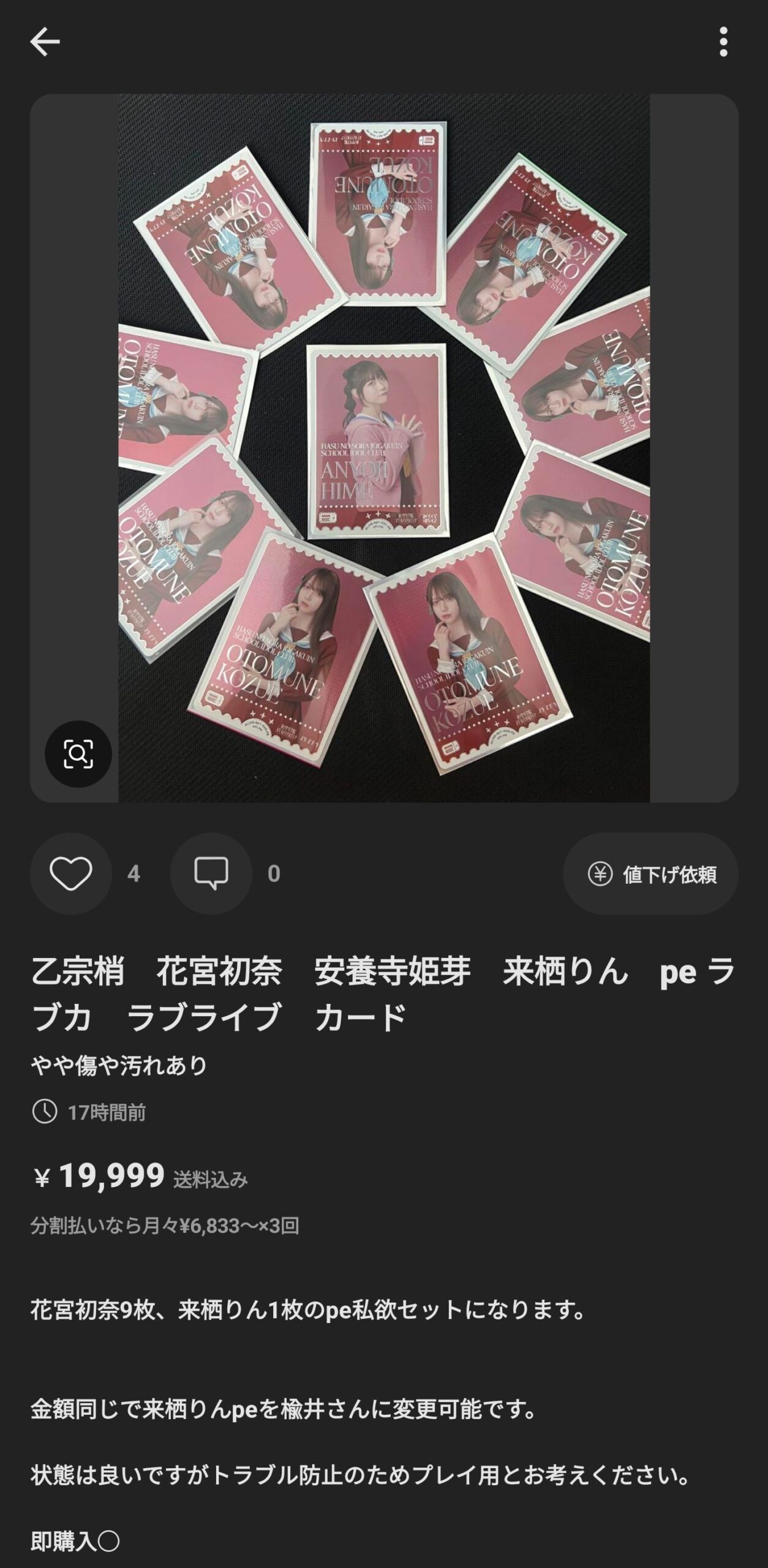Viewport: 768px width, 1568px height.
Task: Tap the image search lens icon
Action: (78, 754)
